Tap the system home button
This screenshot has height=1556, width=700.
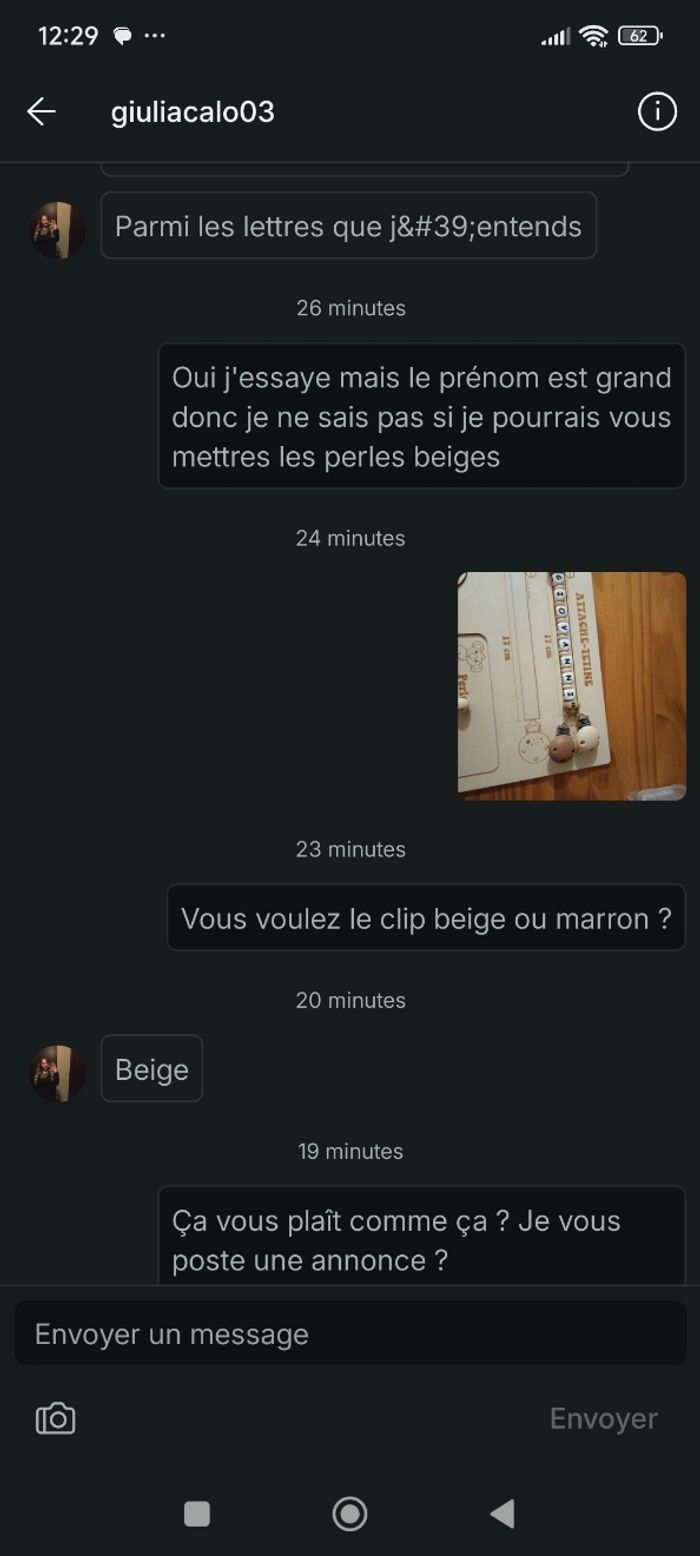pyautogui.click(x=349, y=1514)
